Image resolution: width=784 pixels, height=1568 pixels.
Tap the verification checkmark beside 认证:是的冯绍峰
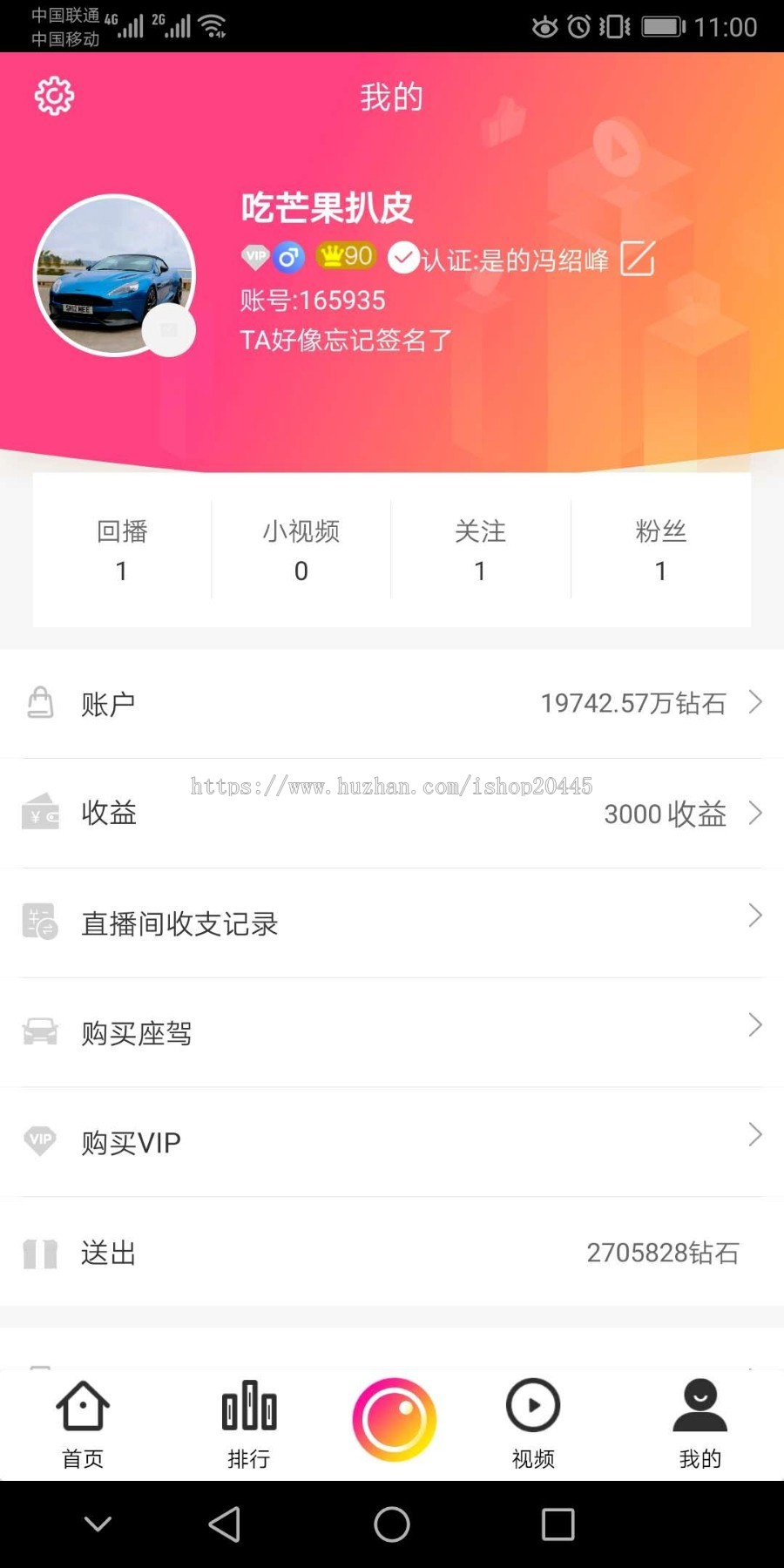click(x=402, y=258)
